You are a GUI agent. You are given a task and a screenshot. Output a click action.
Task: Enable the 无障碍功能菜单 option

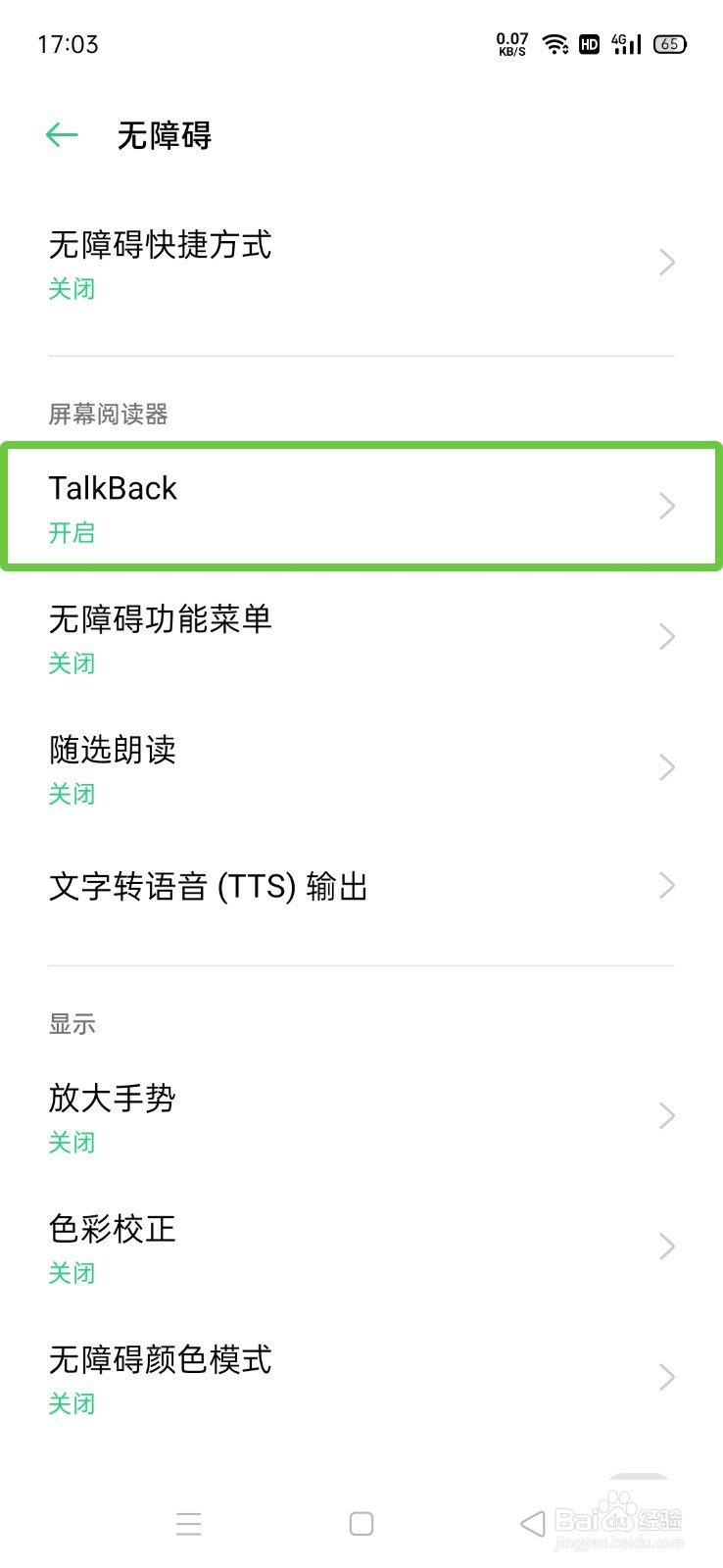[361, 637]
